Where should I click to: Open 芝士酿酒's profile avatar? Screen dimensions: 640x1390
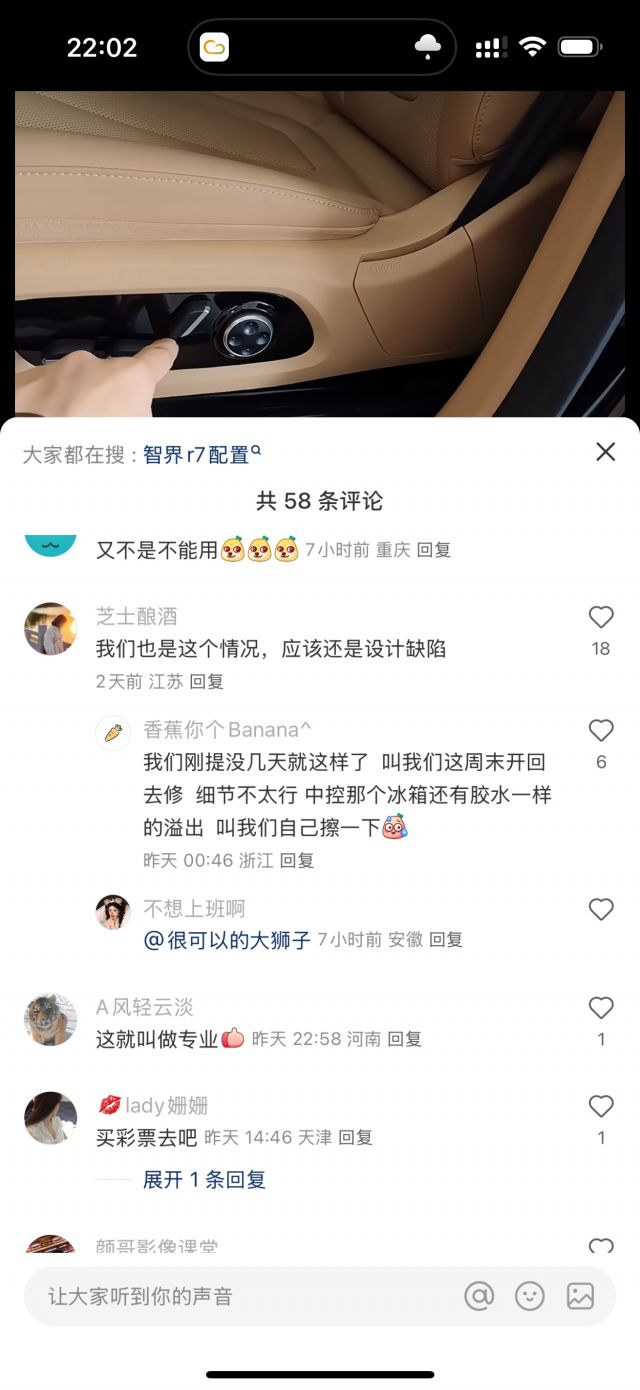(x=50, y=629)
